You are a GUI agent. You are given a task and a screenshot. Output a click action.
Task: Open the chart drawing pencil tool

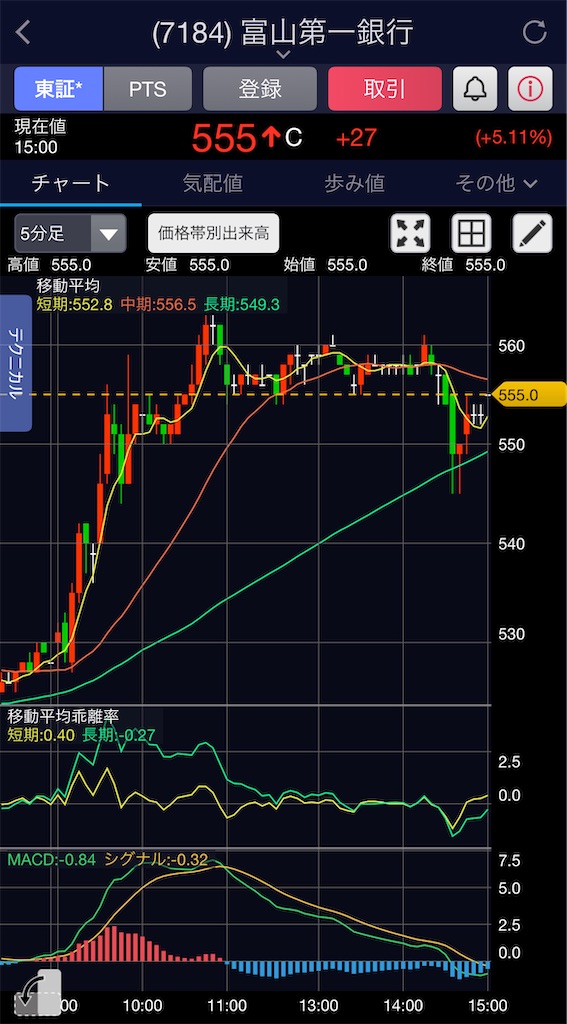click(x=532, y=233)
